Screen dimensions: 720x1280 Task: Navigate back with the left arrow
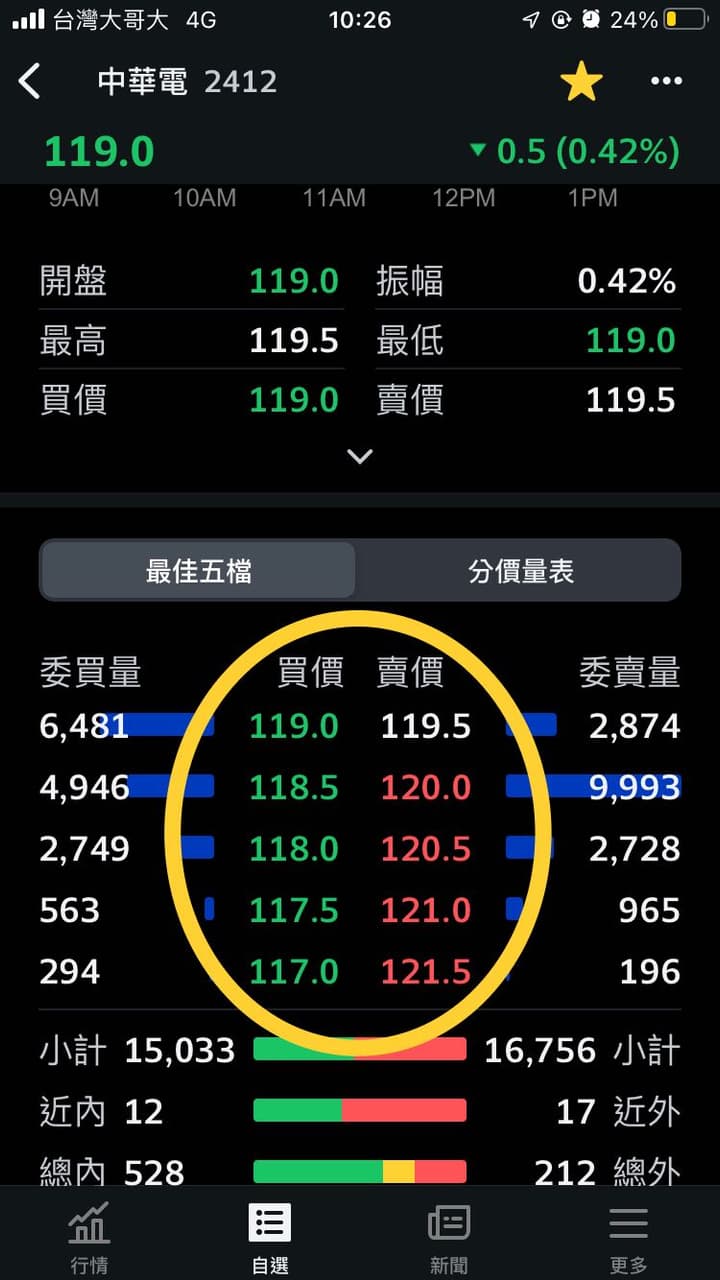click(x=30, y=81)
